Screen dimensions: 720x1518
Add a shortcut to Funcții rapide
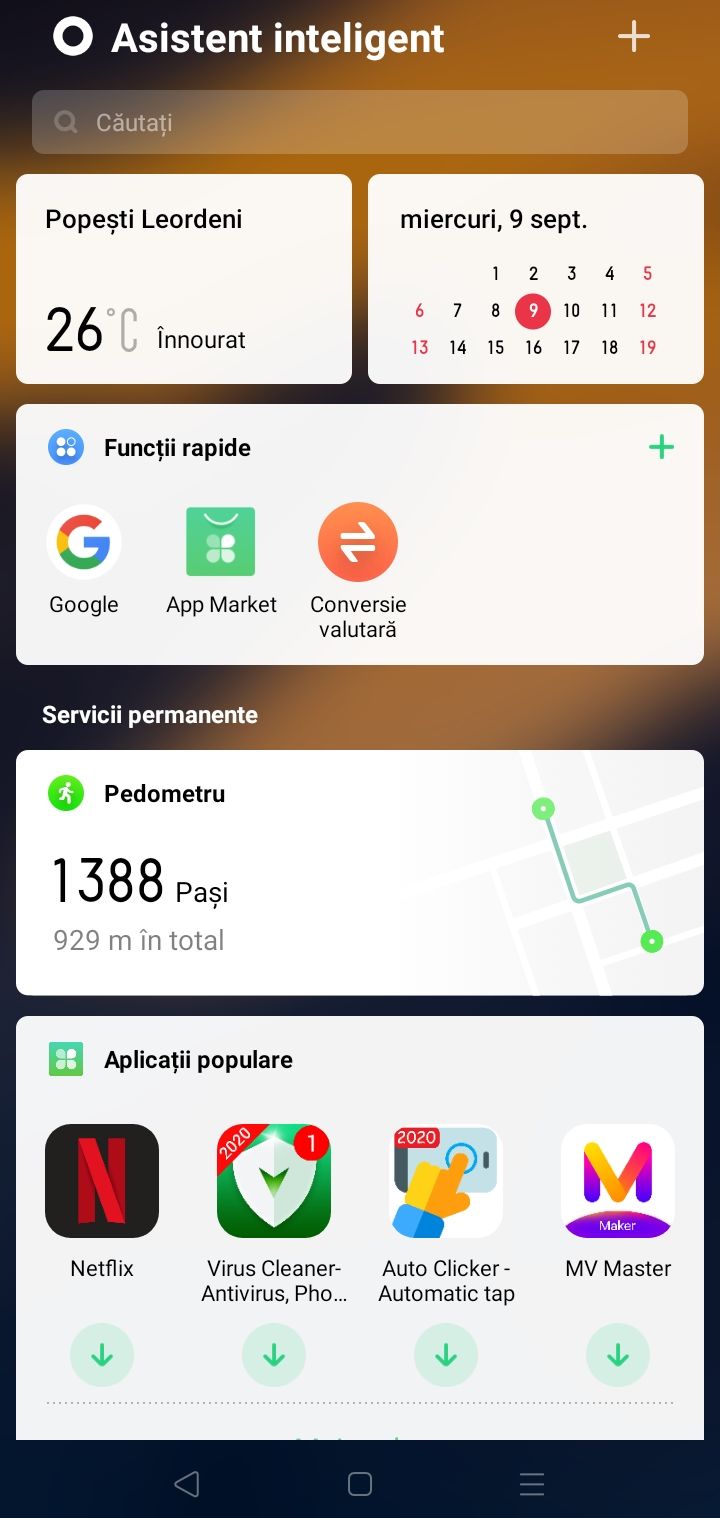(x=661, y=447)
